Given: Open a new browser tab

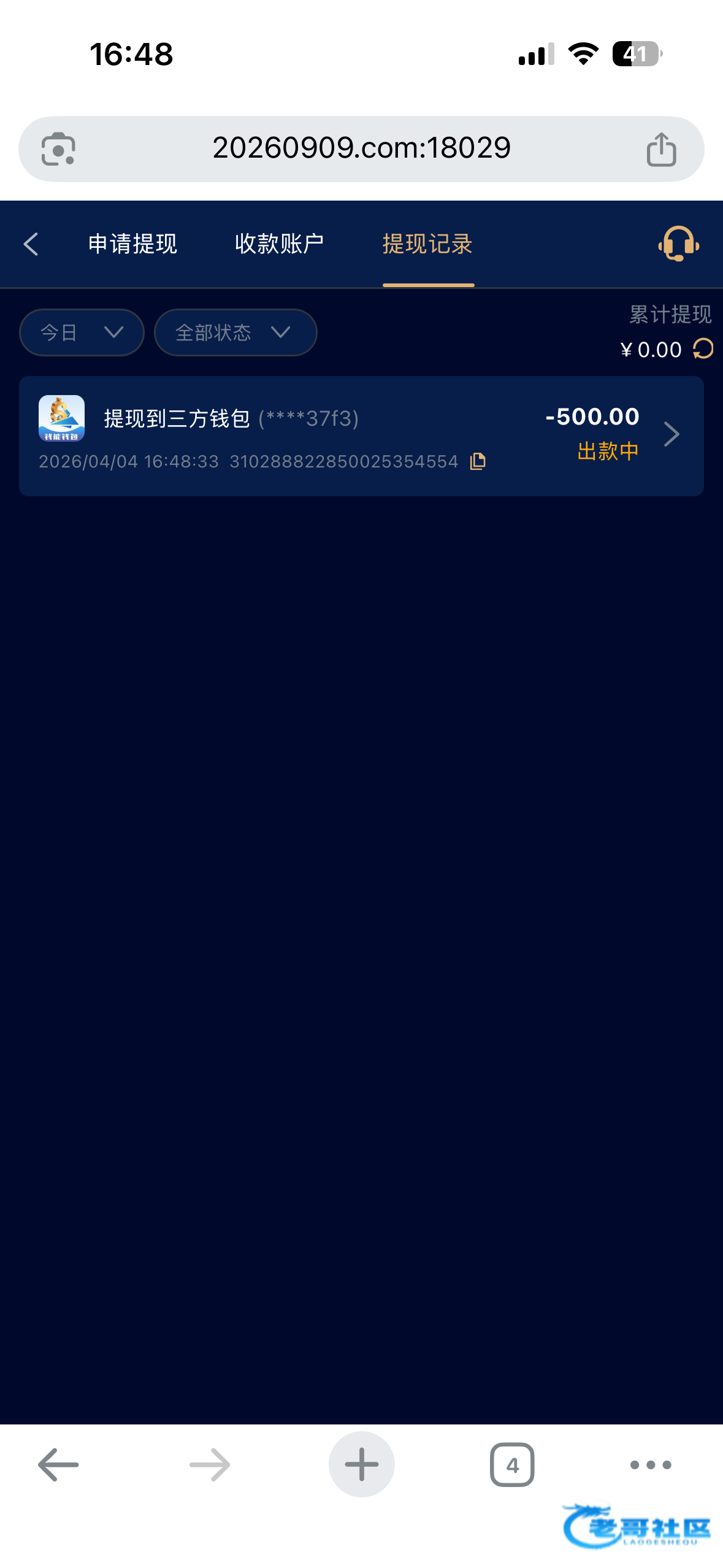Looking at the screenshot, I should point(361,1465).
